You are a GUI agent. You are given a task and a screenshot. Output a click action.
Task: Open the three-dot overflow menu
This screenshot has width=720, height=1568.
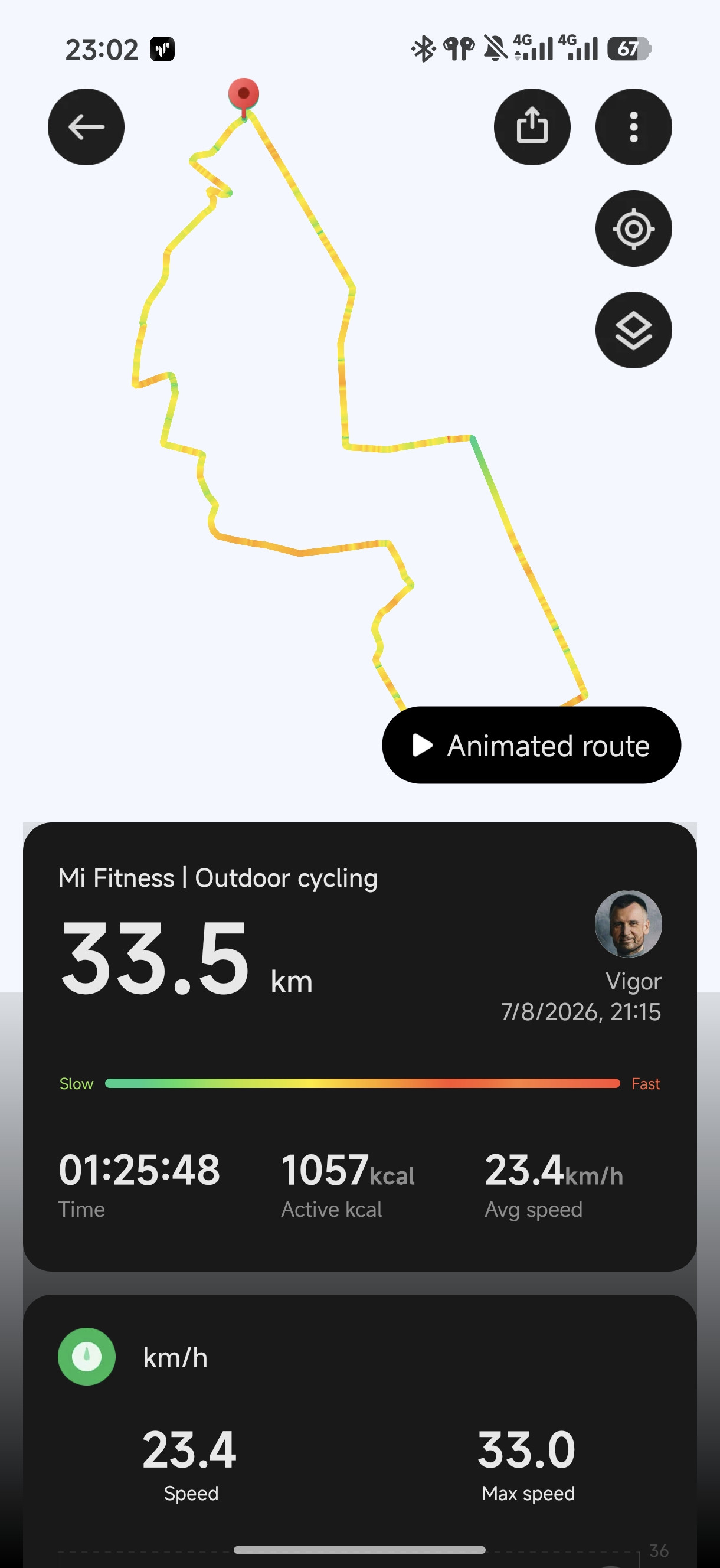click(634, 126)
